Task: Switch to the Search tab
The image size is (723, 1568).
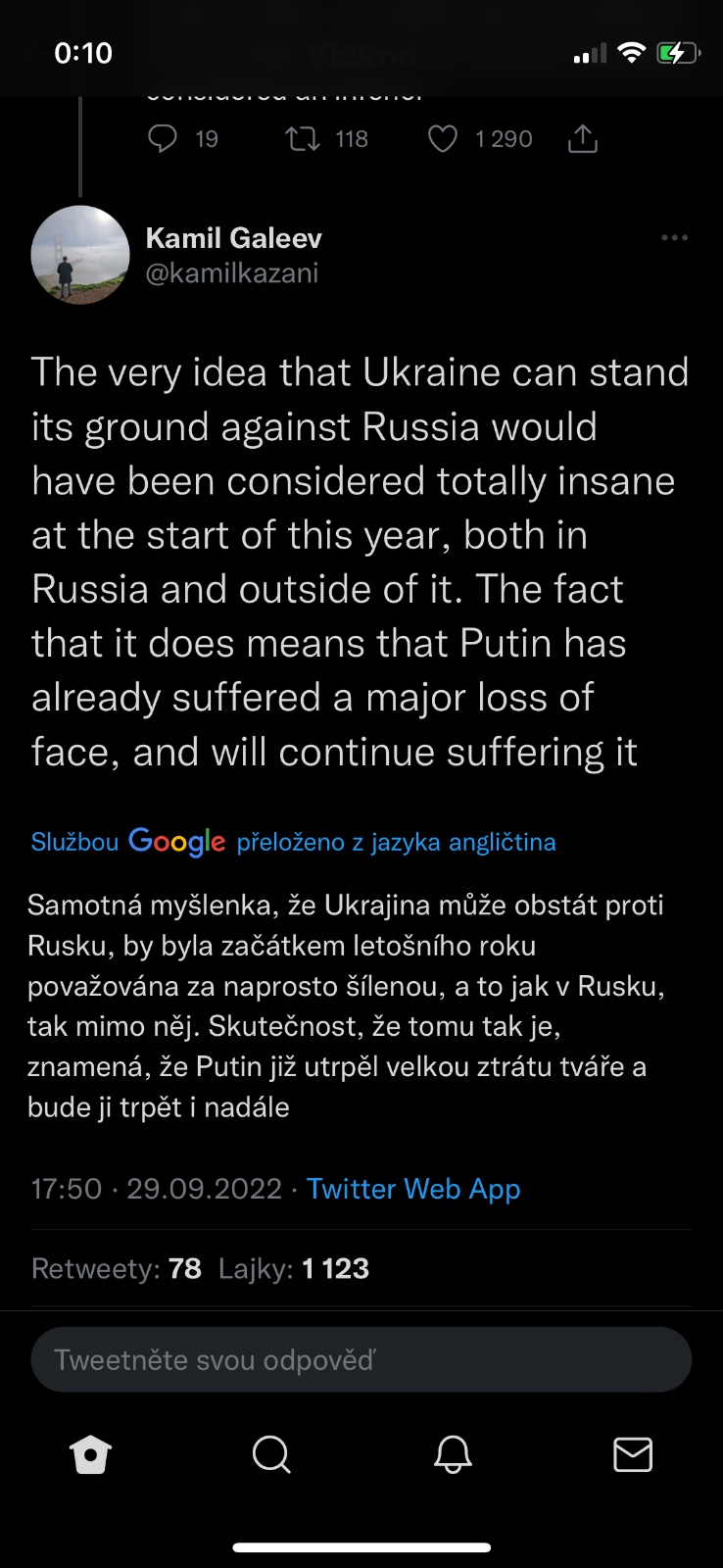Action: [271, 1455]
